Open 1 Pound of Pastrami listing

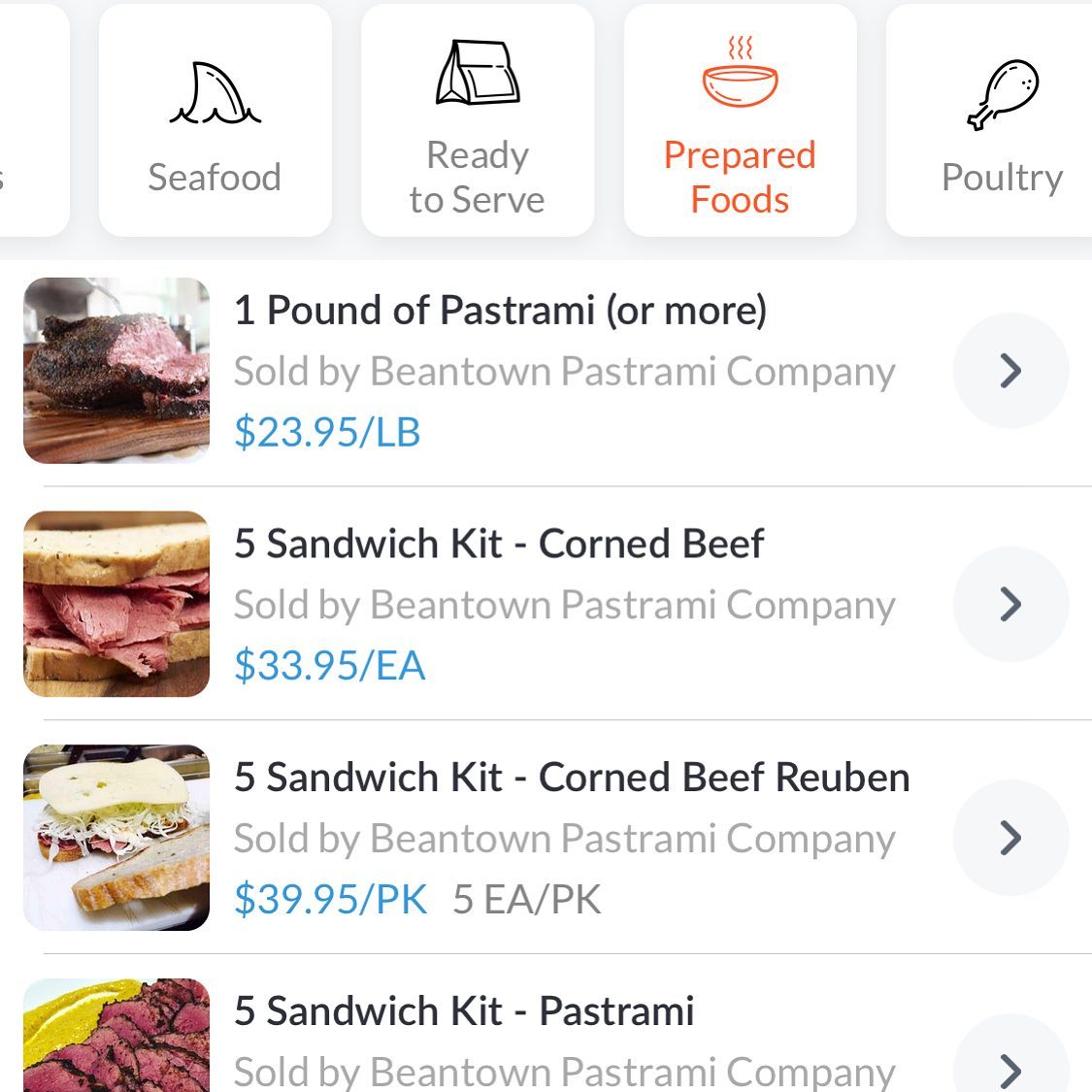500,312
